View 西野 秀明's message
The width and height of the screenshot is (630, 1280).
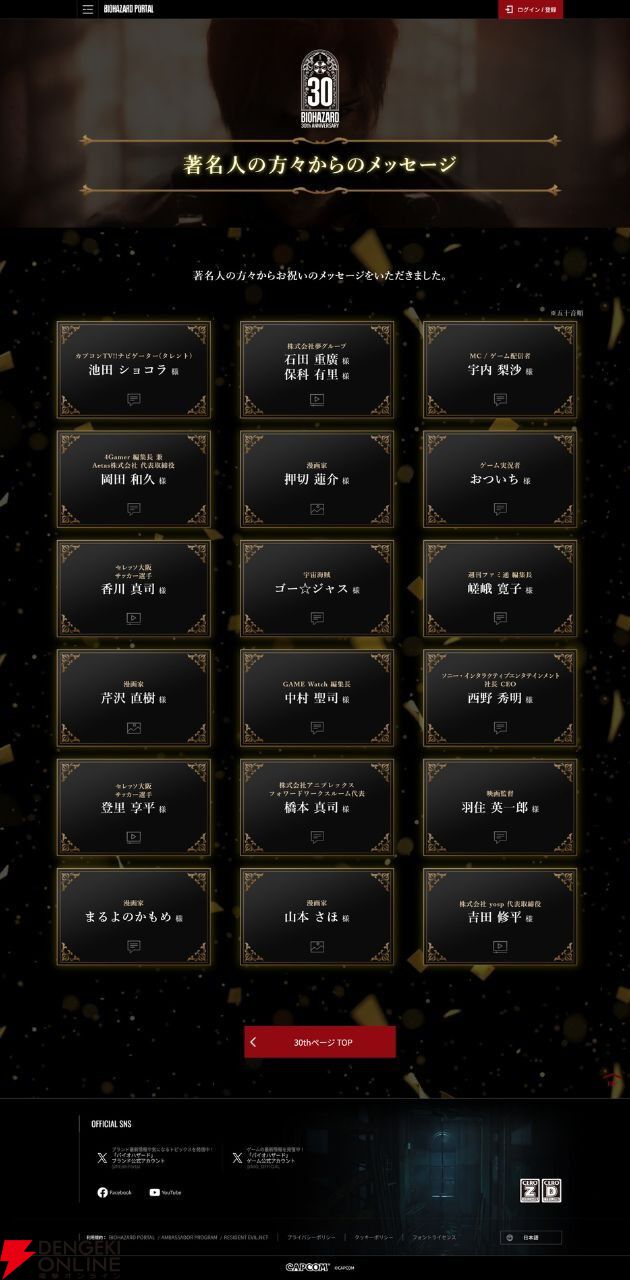(500, 698)
